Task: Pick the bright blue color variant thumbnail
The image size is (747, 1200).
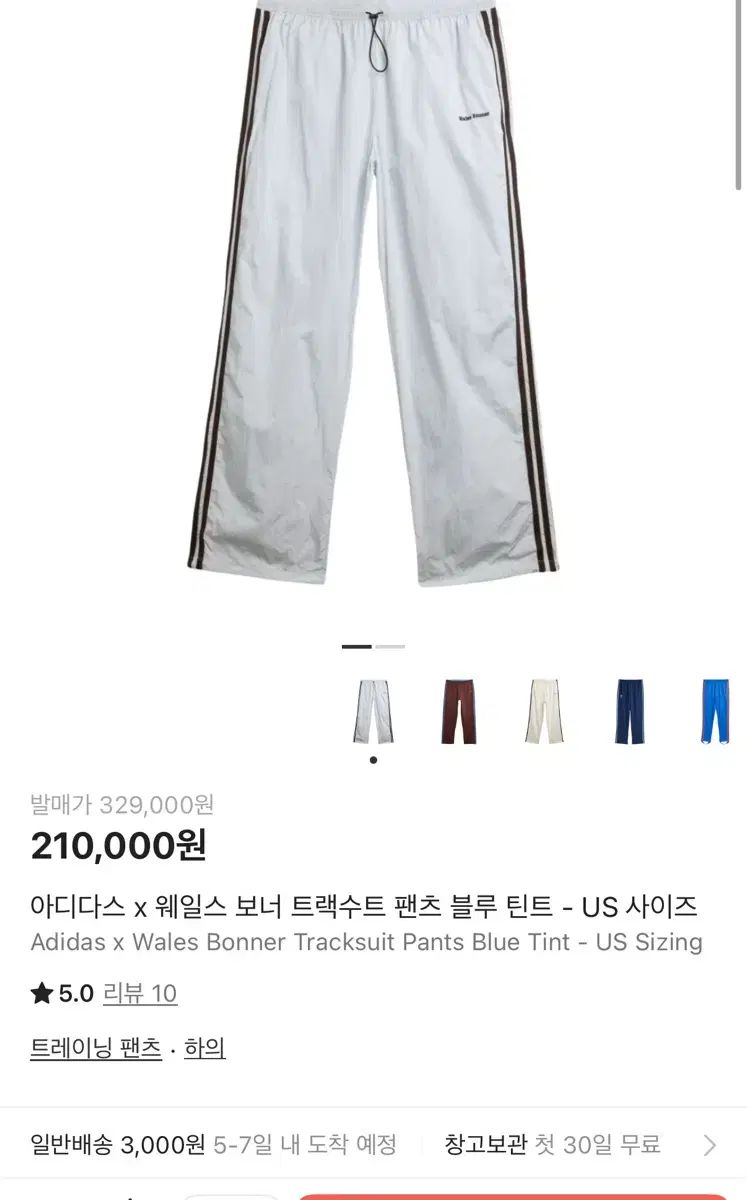Action: pyautogui.click(x=715, y=711)
